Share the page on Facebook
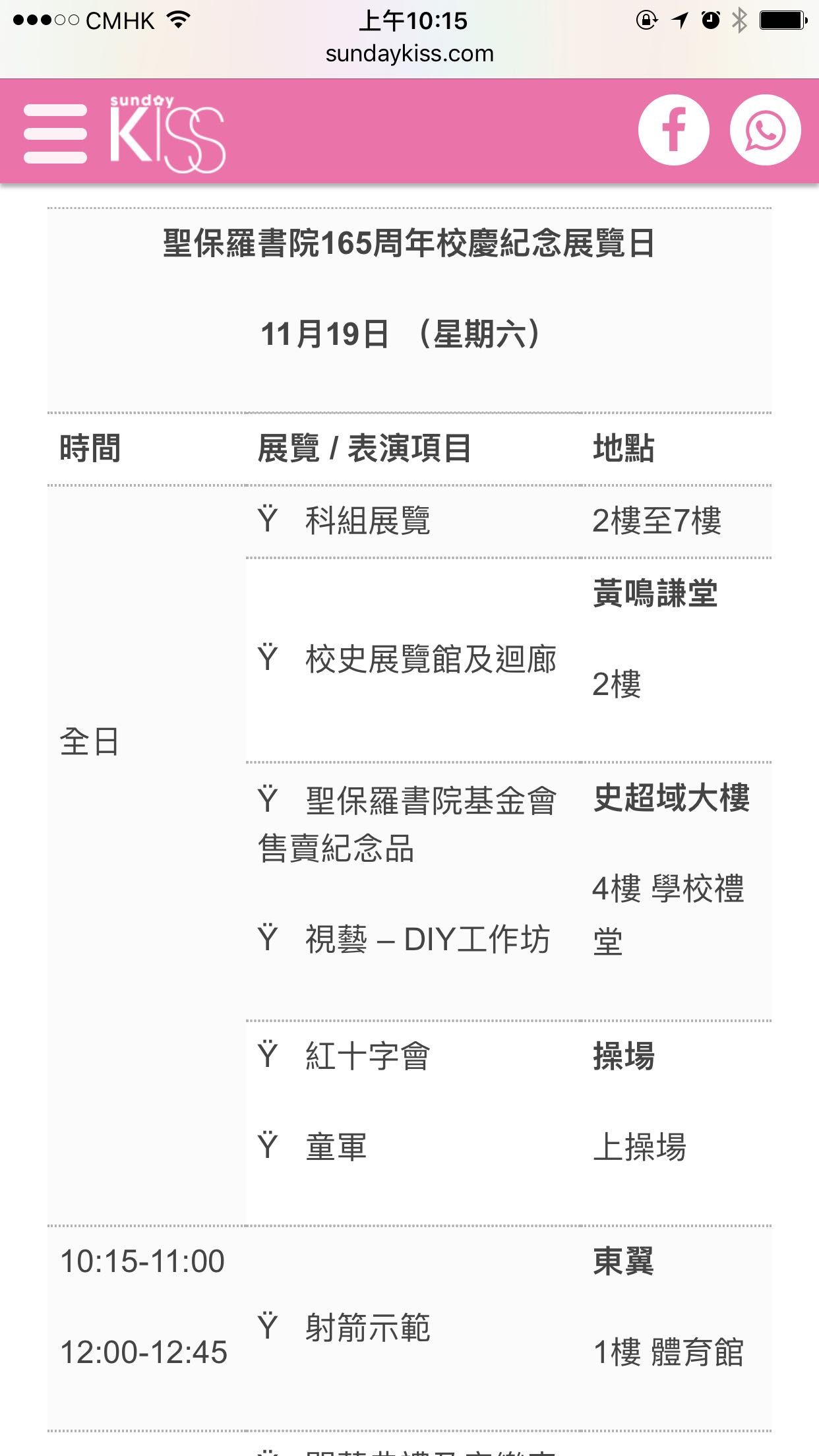Image resolution: width=819 pixels, height=1456 pixels. [673, 131]
